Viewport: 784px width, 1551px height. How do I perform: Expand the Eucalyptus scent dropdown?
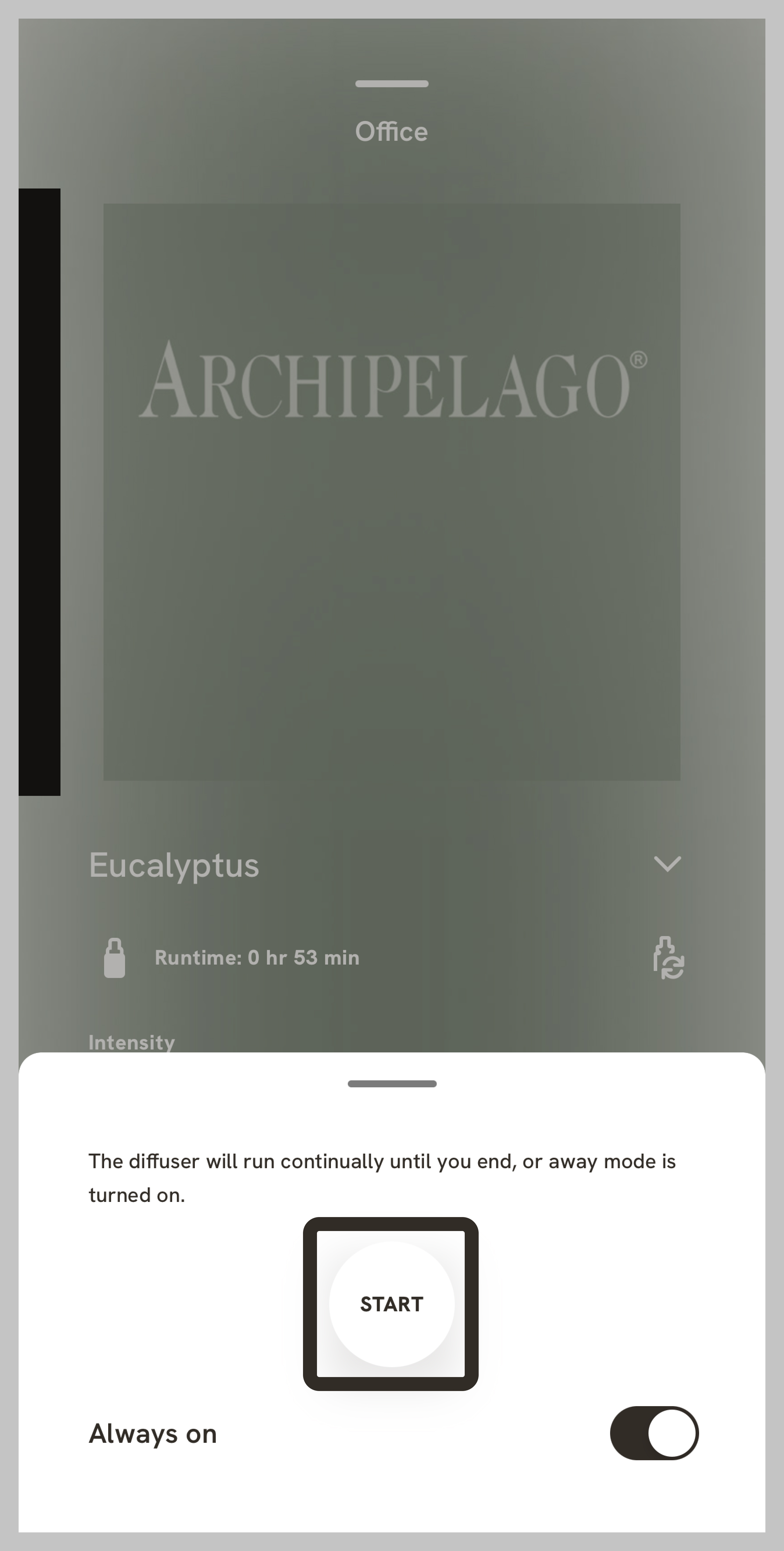point(667,864)
